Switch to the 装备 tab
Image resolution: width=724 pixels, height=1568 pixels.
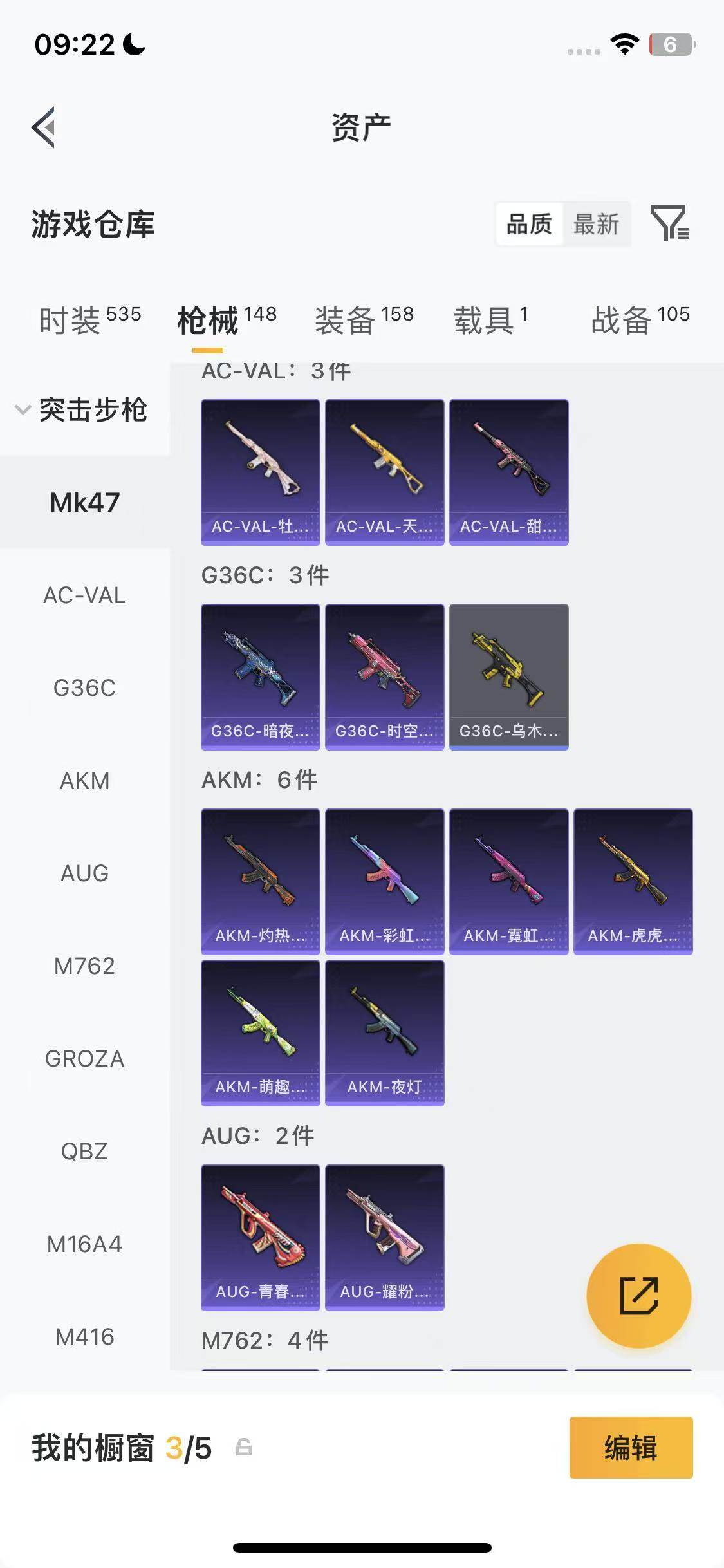point(363,320)
